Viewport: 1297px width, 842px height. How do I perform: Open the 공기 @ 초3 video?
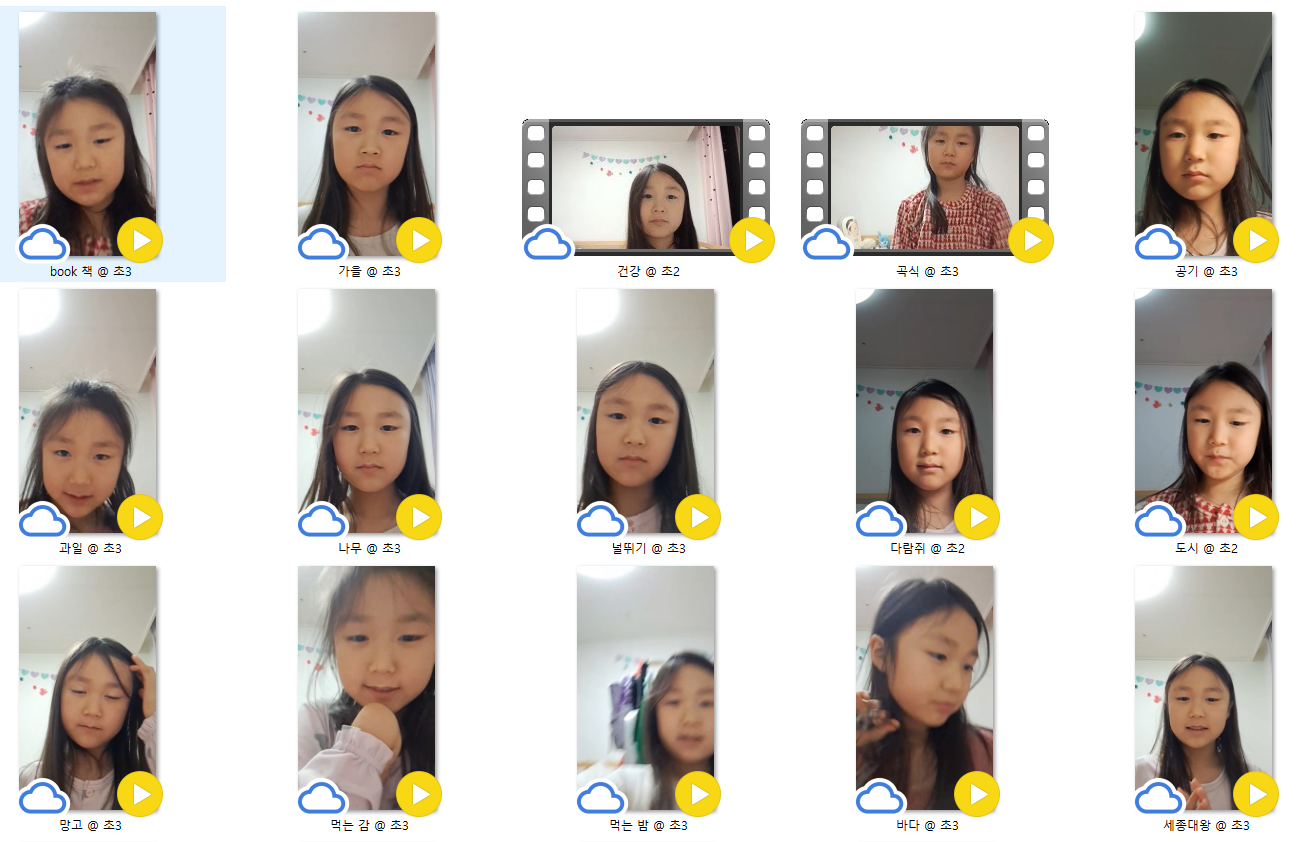1203,134
